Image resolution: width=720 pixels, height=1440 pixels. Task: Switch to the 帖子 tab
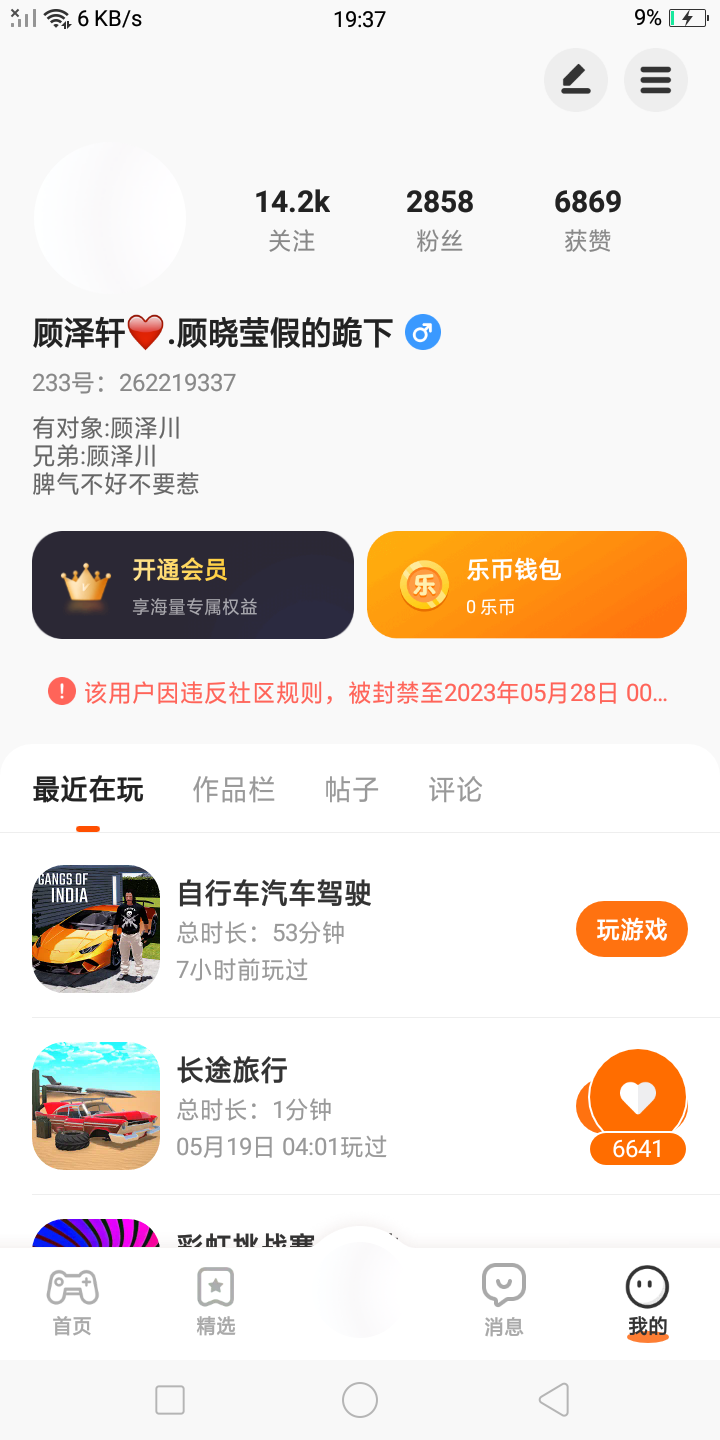(352, 790)
